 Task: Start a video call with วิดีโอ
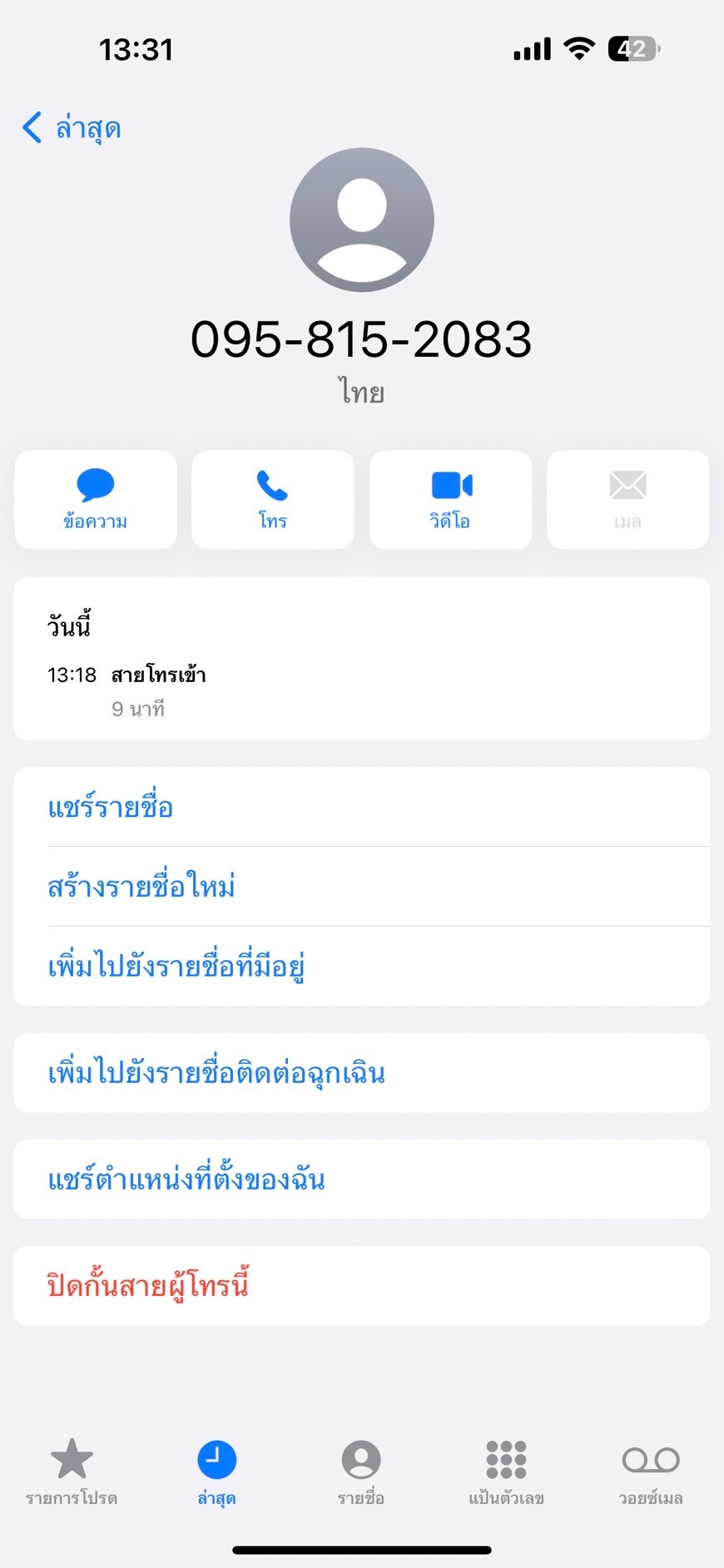pos(450,499)
